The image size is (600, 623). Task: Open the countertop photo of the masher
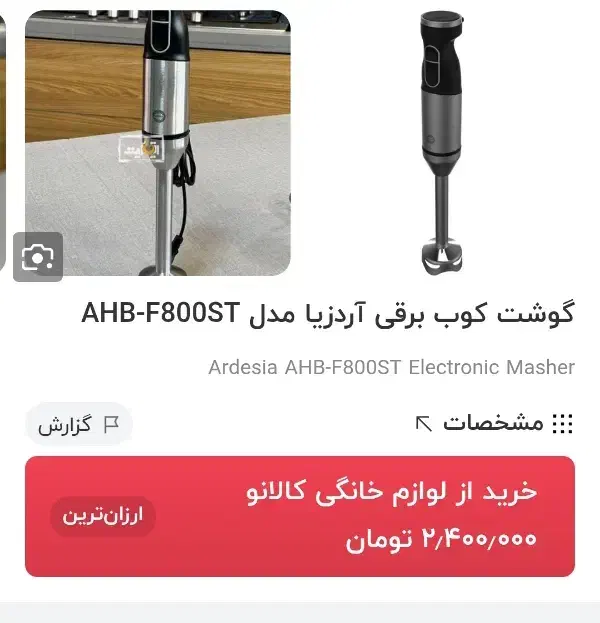pos(158,143)
